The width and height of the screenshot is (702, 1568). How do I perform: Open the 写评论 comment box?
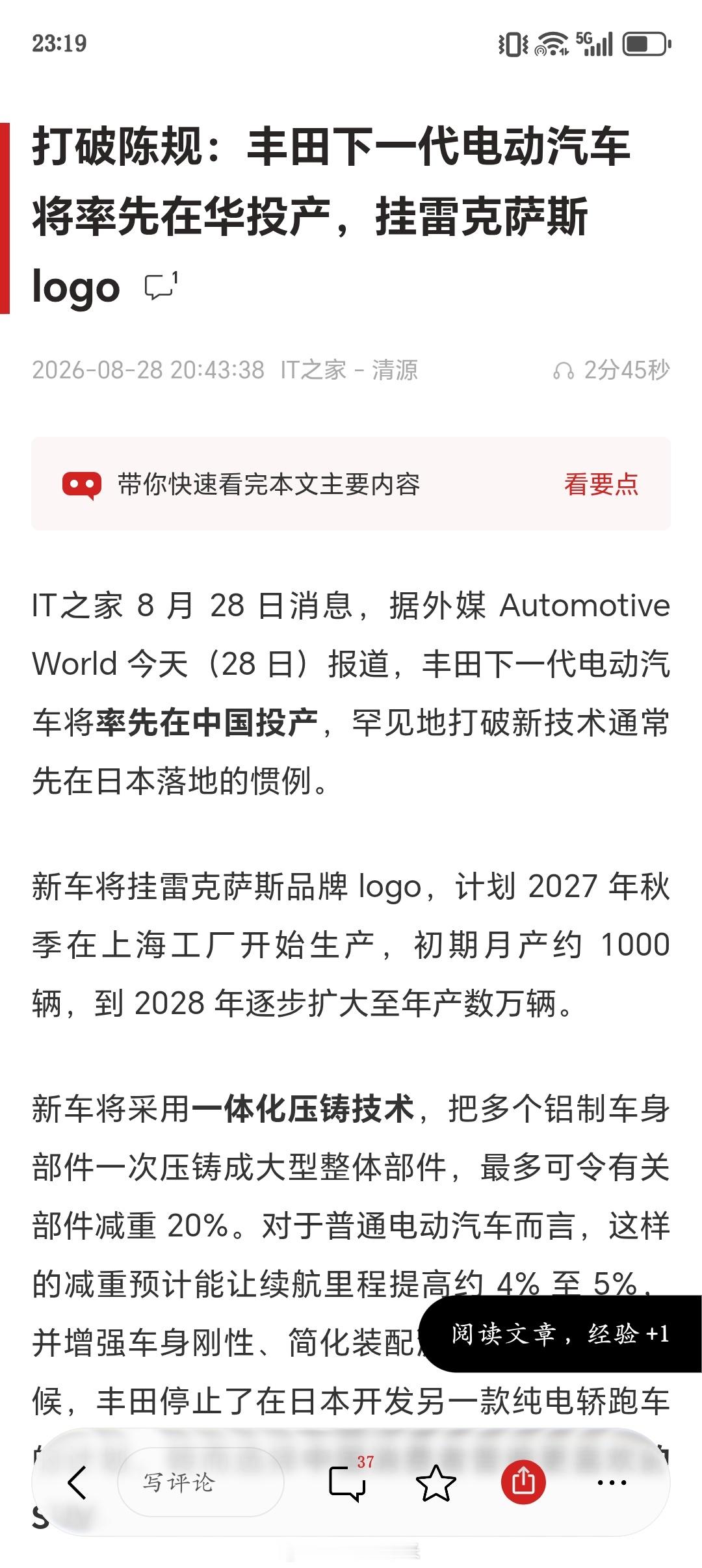[x=200, y=1482]
